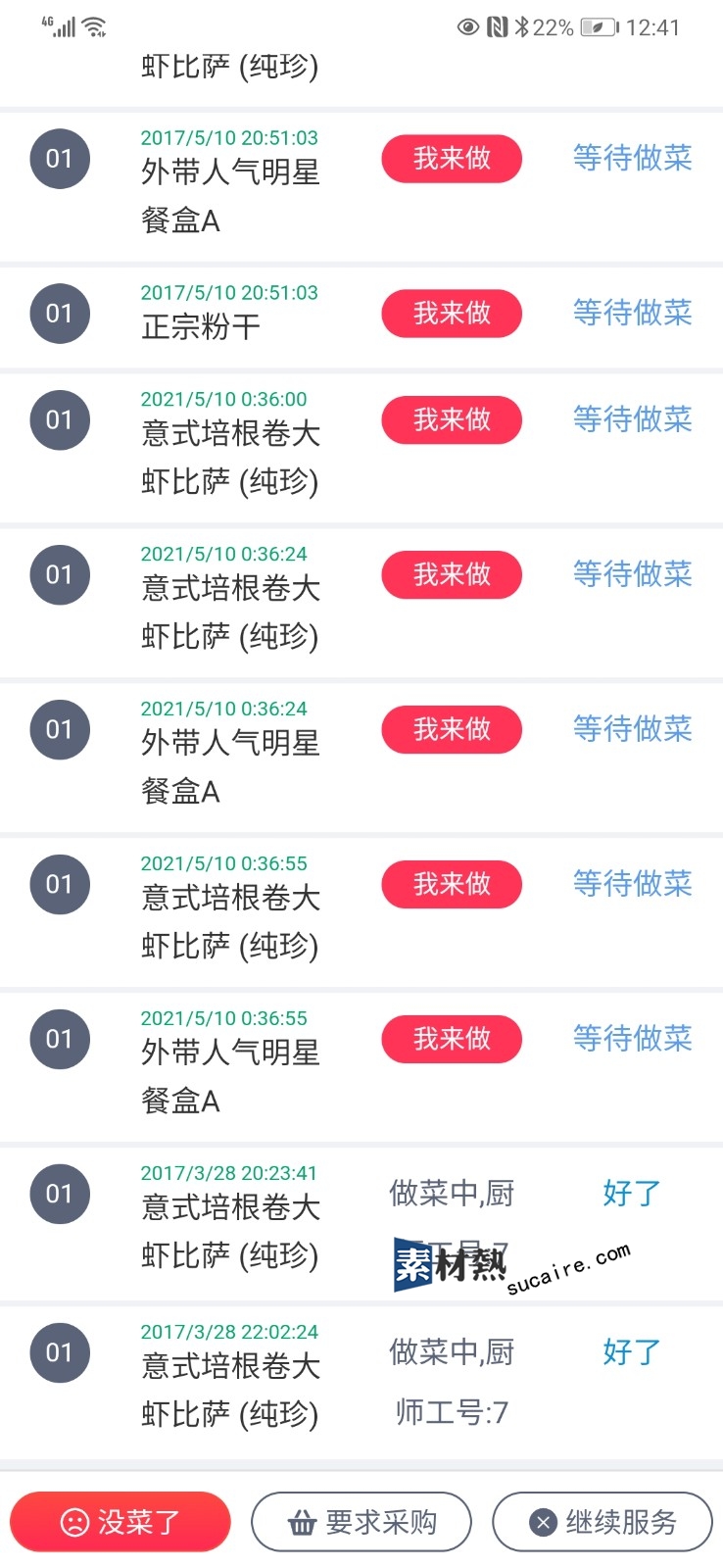This screenshot has width=723, height=1568.
Task: Mark 好了 on the 22:02:24 order
Action: click(632, 1352)
